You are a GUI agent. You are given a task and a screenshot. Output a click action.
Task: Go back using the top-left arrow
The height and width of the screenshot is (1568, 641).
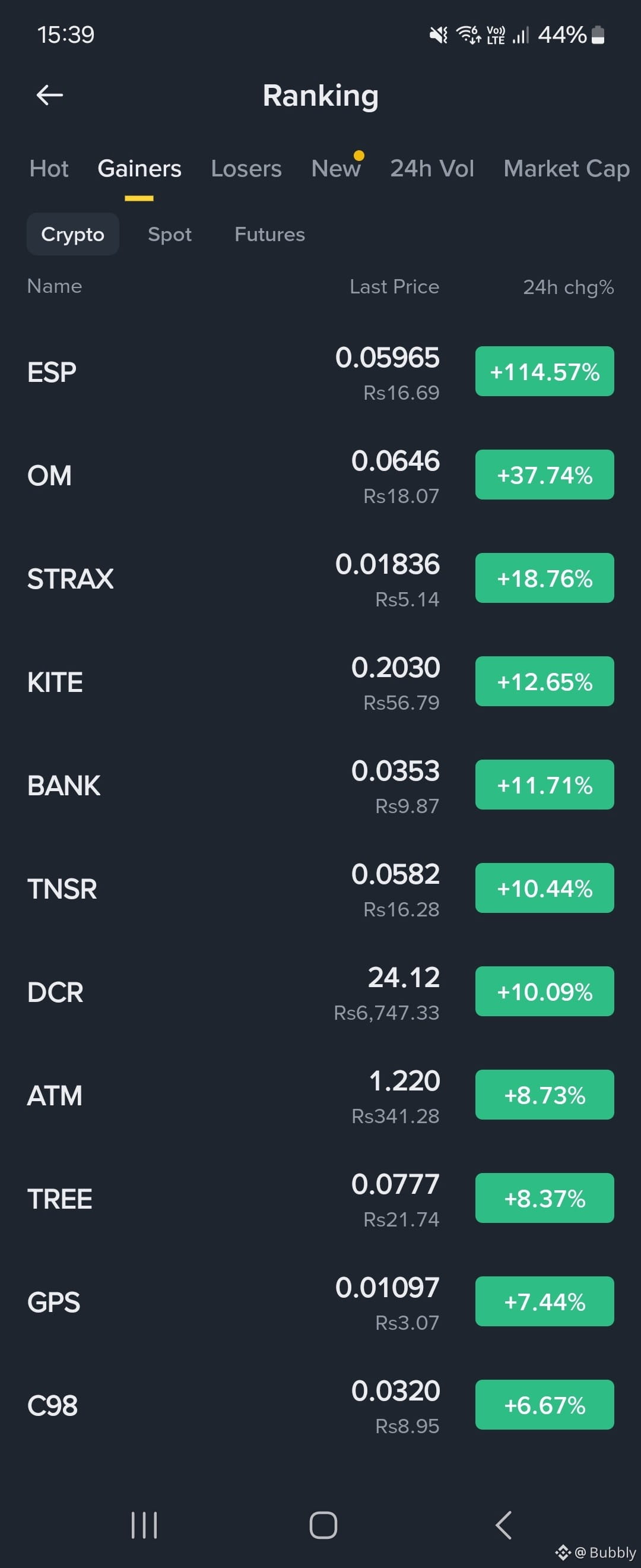50,95
